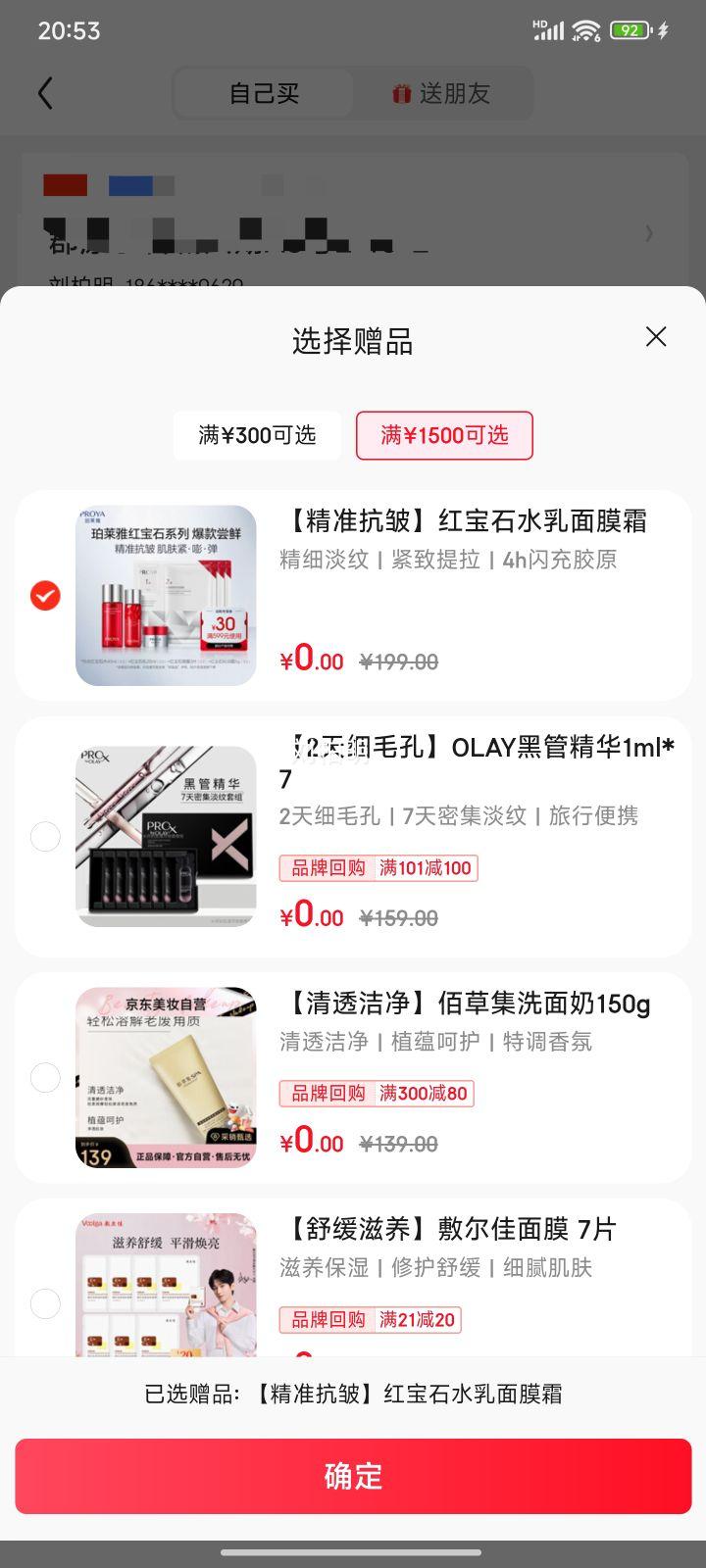Open the 红宝石水乳面膜霜 product image
This screenshot has height=1568, width=706.
pos(166,596)
